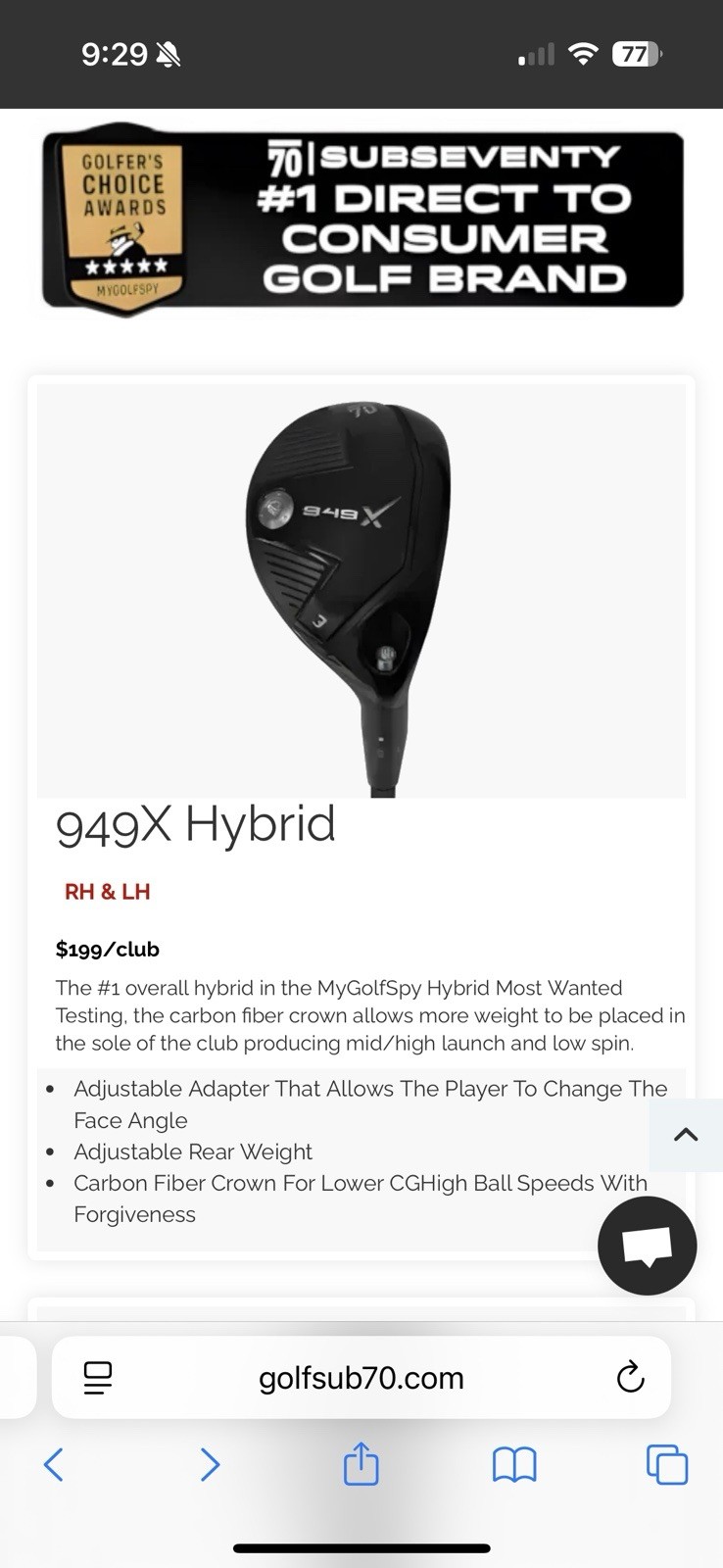Screen dimensions: 723x1568
Task: Open the 949X Hybrid product image
Action: coord(361,591)
